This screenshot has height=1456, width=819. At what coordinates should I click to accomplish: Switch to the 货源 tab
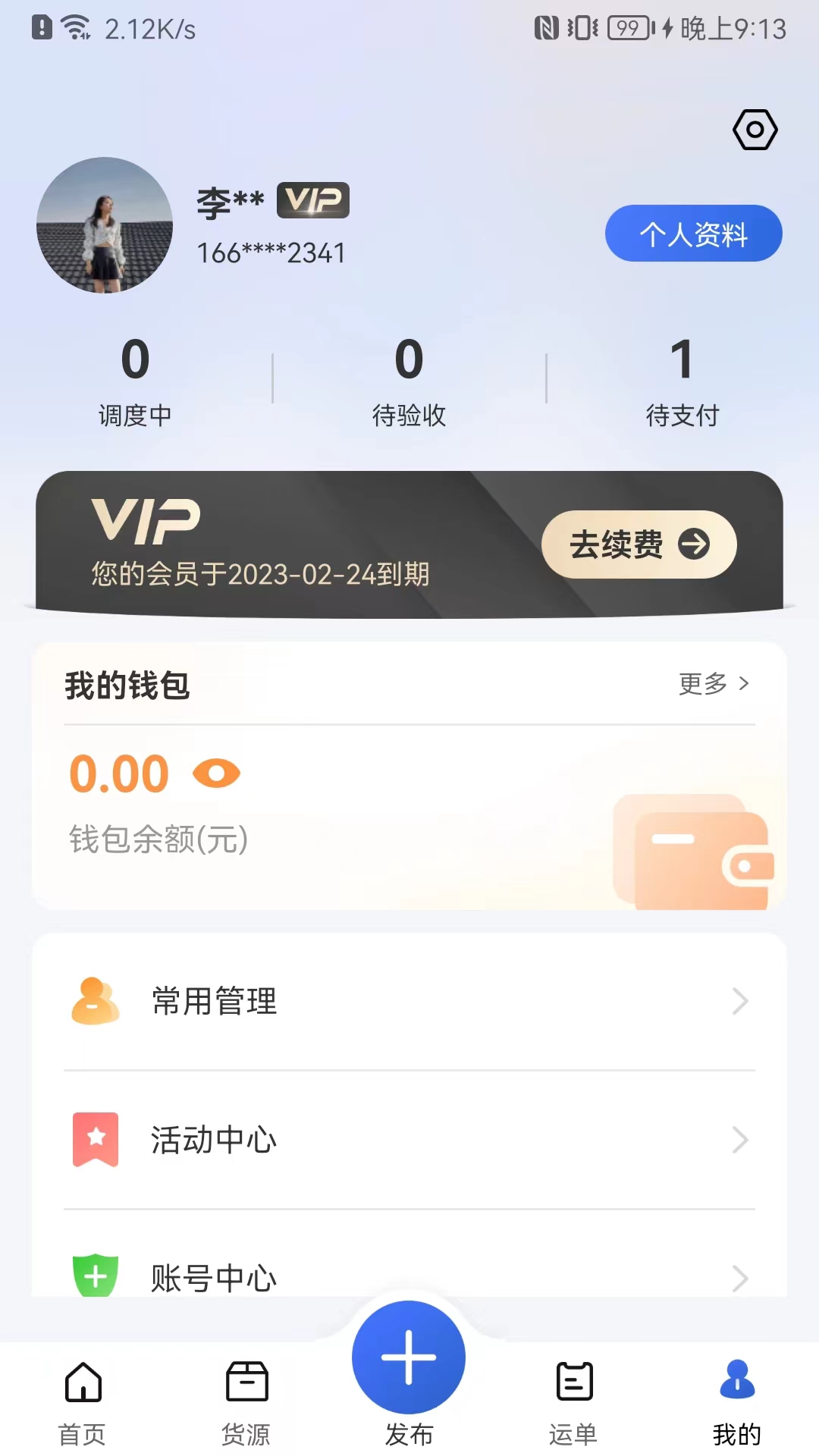click(246, 1403)
